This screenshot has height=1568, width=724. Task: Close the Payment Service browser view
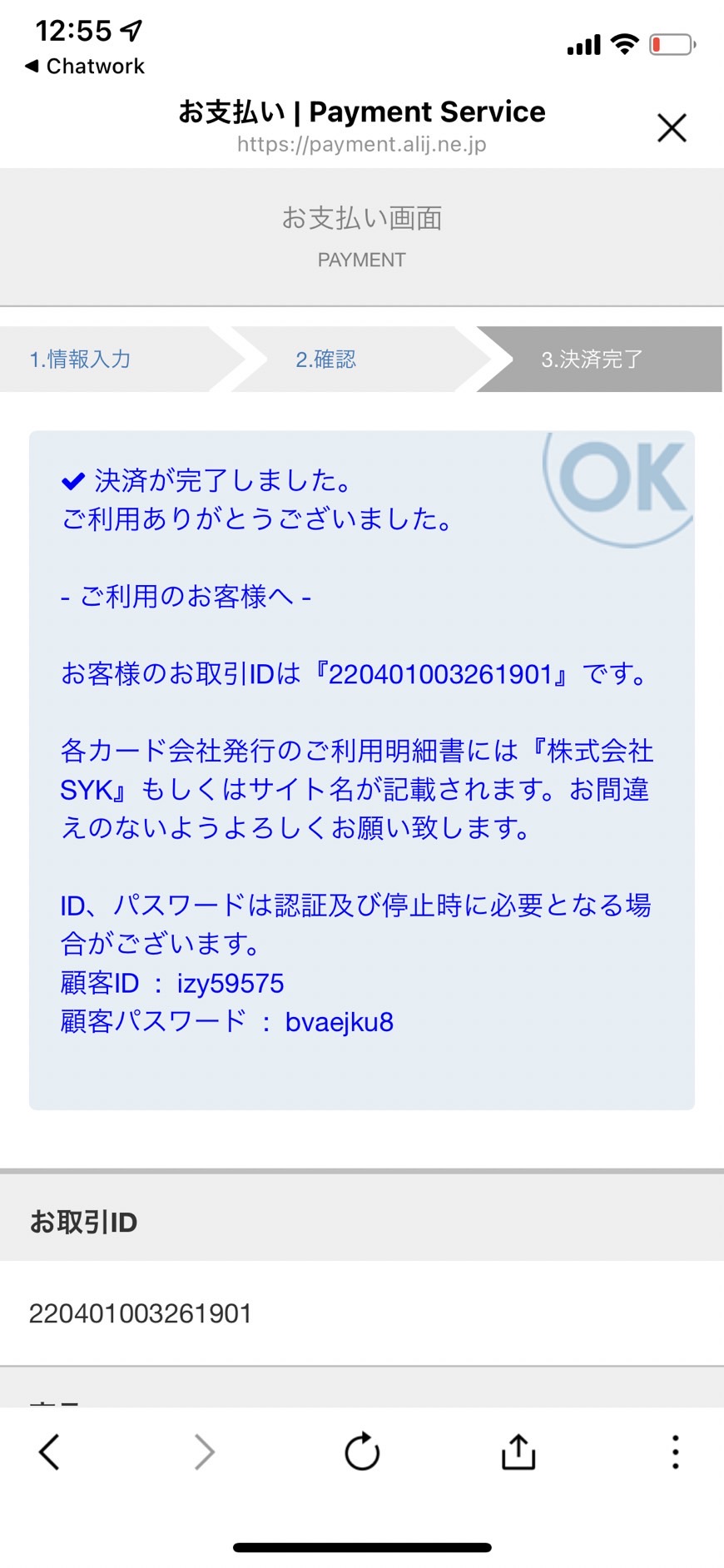[x=672, y=128]
